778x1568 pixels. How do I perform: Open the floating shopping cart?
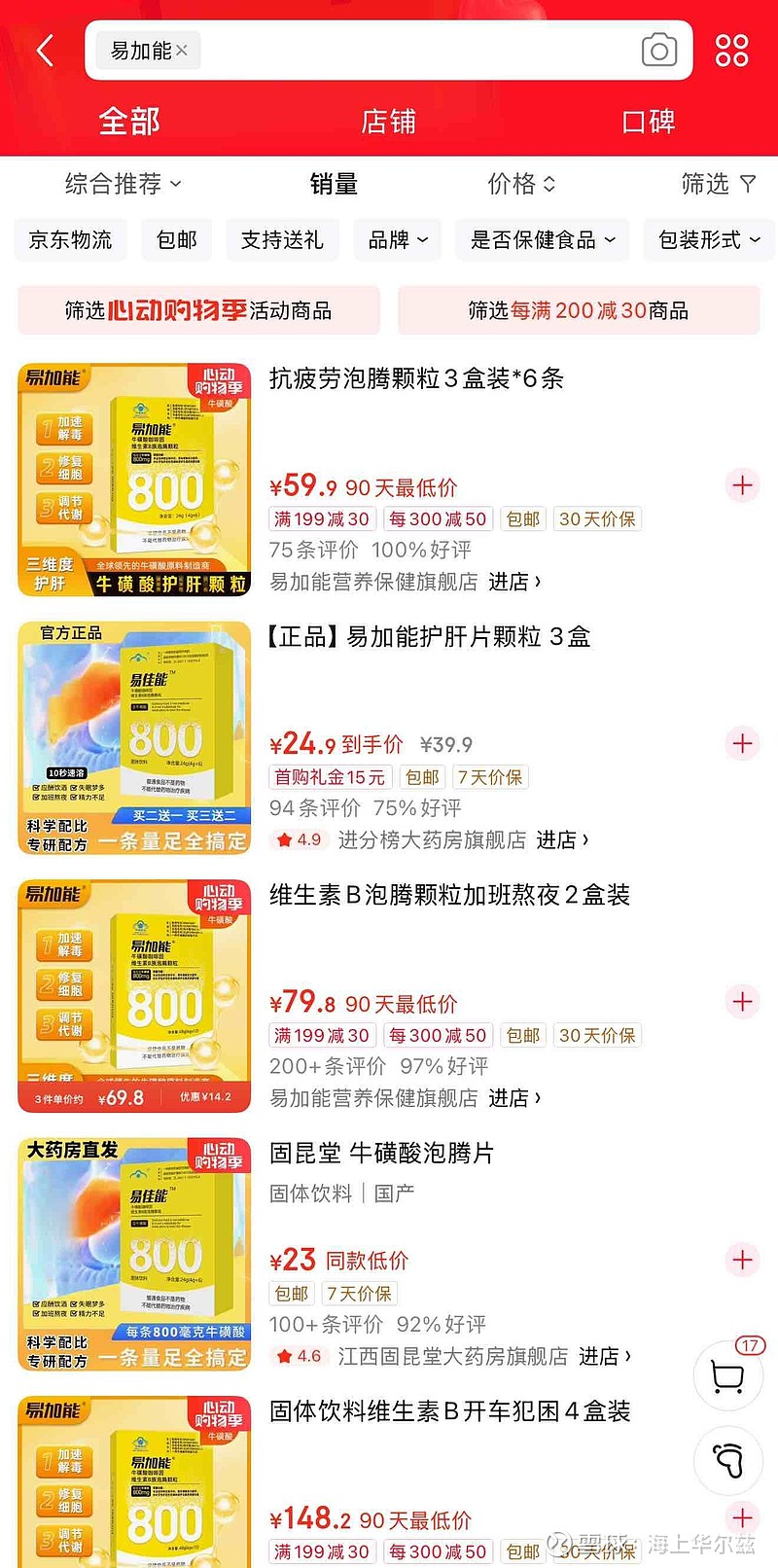(727, 1375)
